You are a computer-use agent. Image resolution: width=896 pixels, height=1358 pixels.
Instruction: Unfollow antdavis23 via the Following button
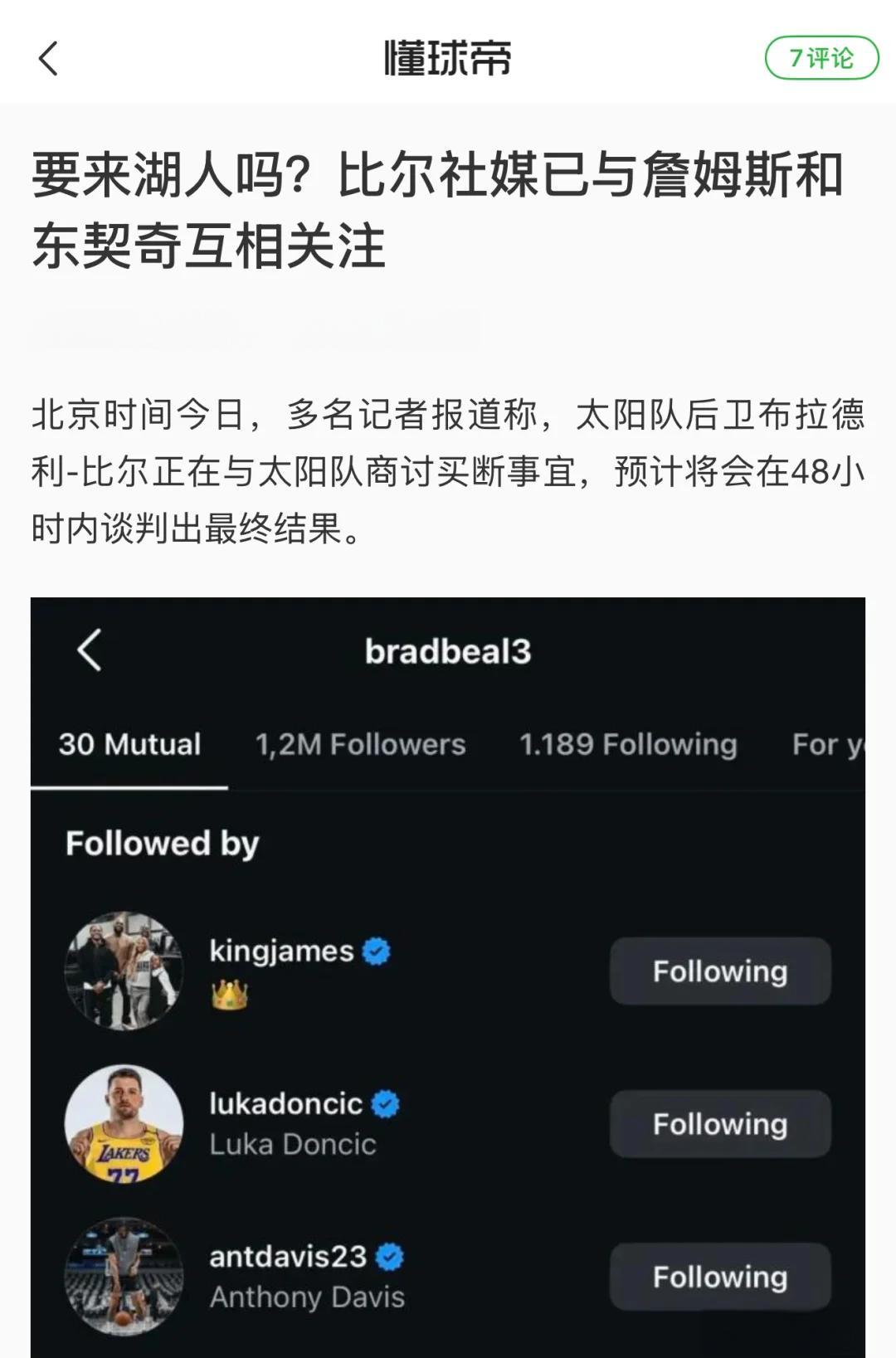pyautogui.click(x=718, y=1278)
